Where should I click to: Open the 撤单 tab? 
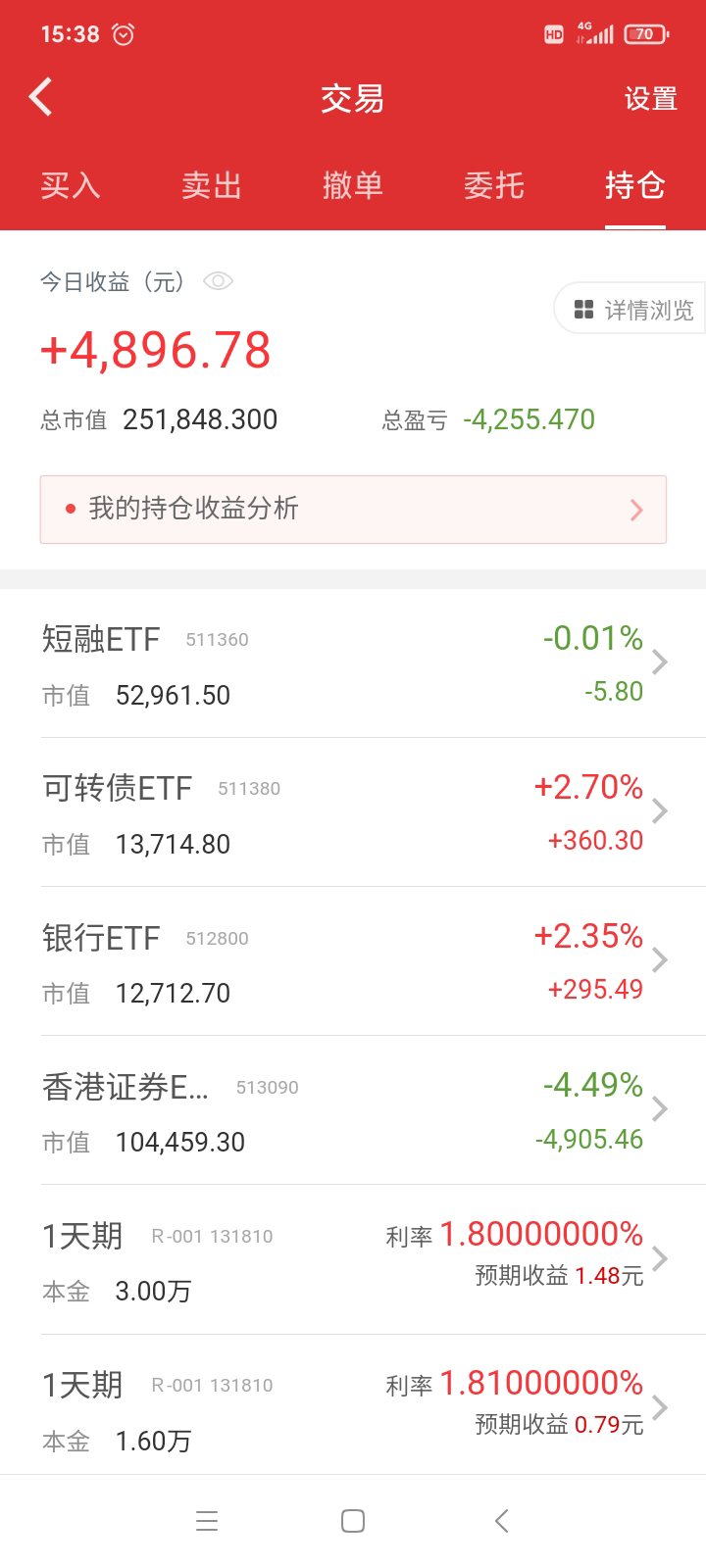click(x=352, y=185)
